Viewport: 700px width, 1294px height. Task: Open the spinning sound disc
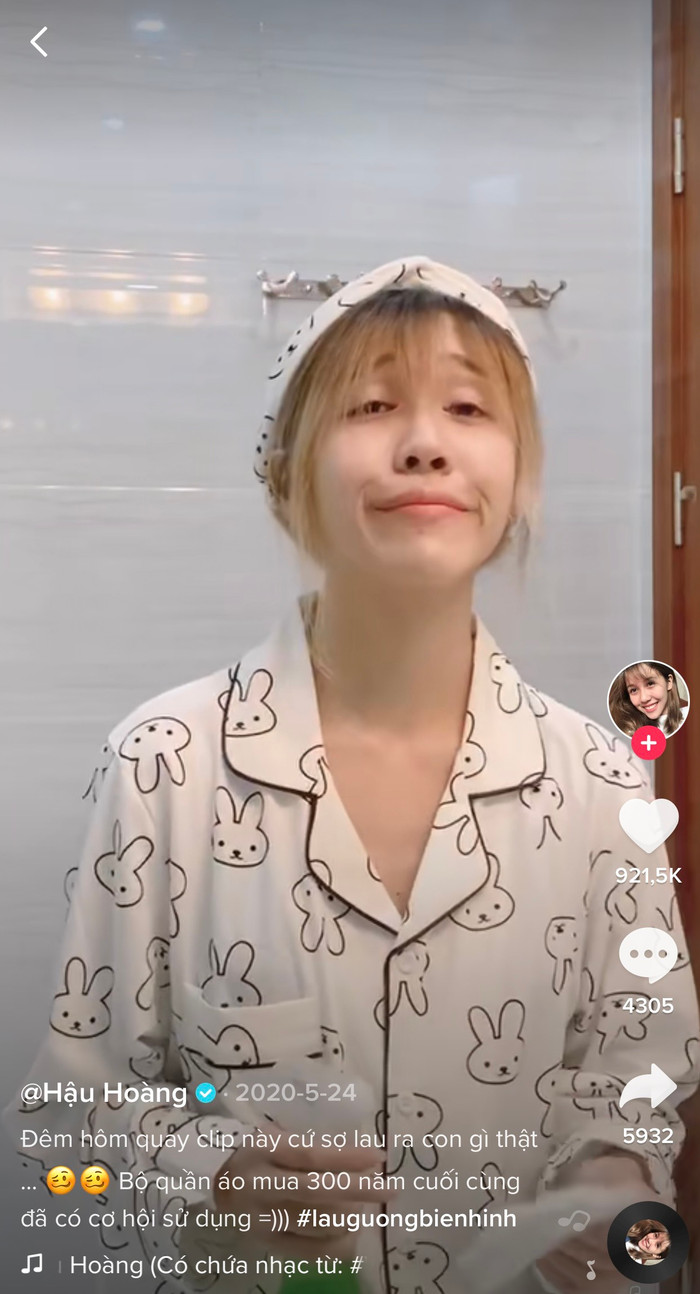647,1242
